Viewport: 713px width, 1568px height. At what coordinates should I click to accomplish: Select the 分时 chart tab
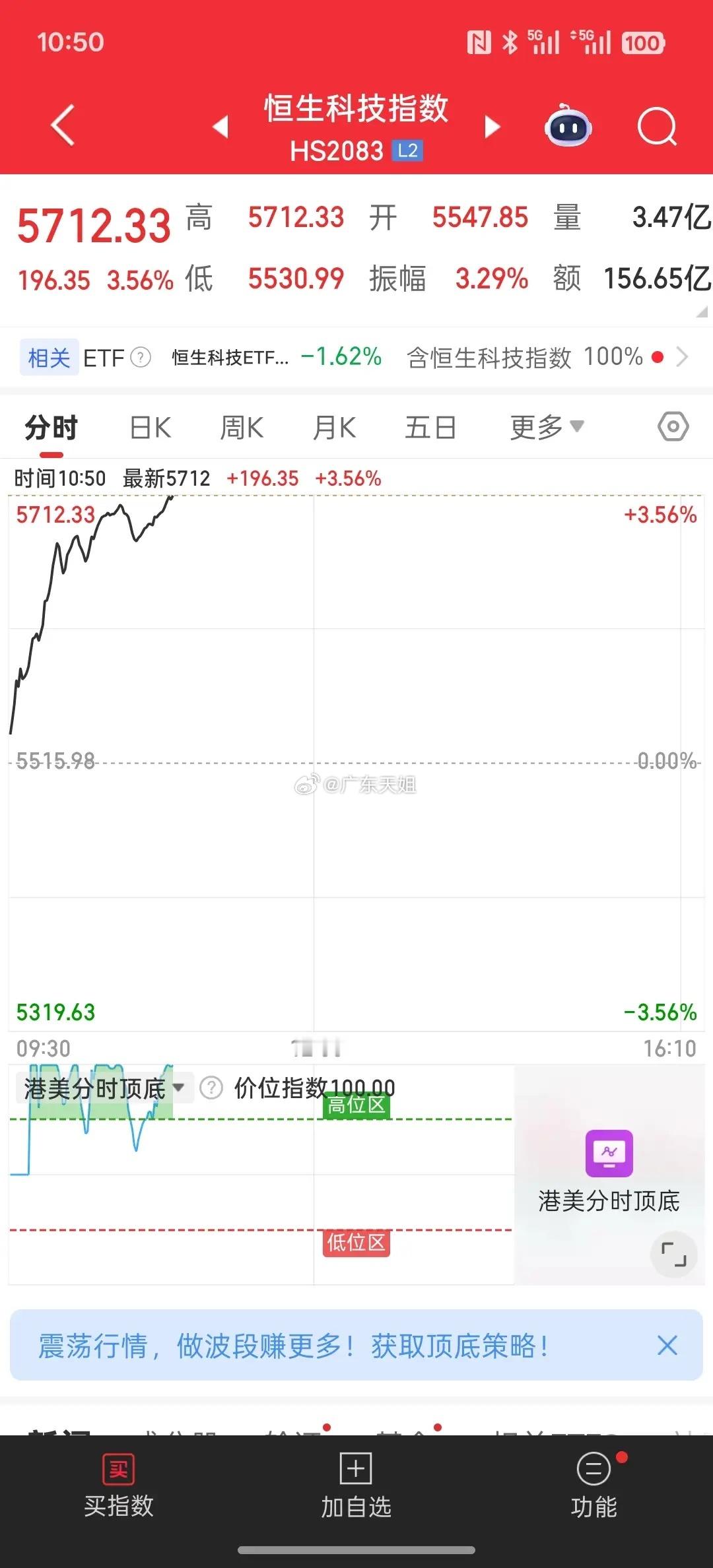click(x=51, y=428)
